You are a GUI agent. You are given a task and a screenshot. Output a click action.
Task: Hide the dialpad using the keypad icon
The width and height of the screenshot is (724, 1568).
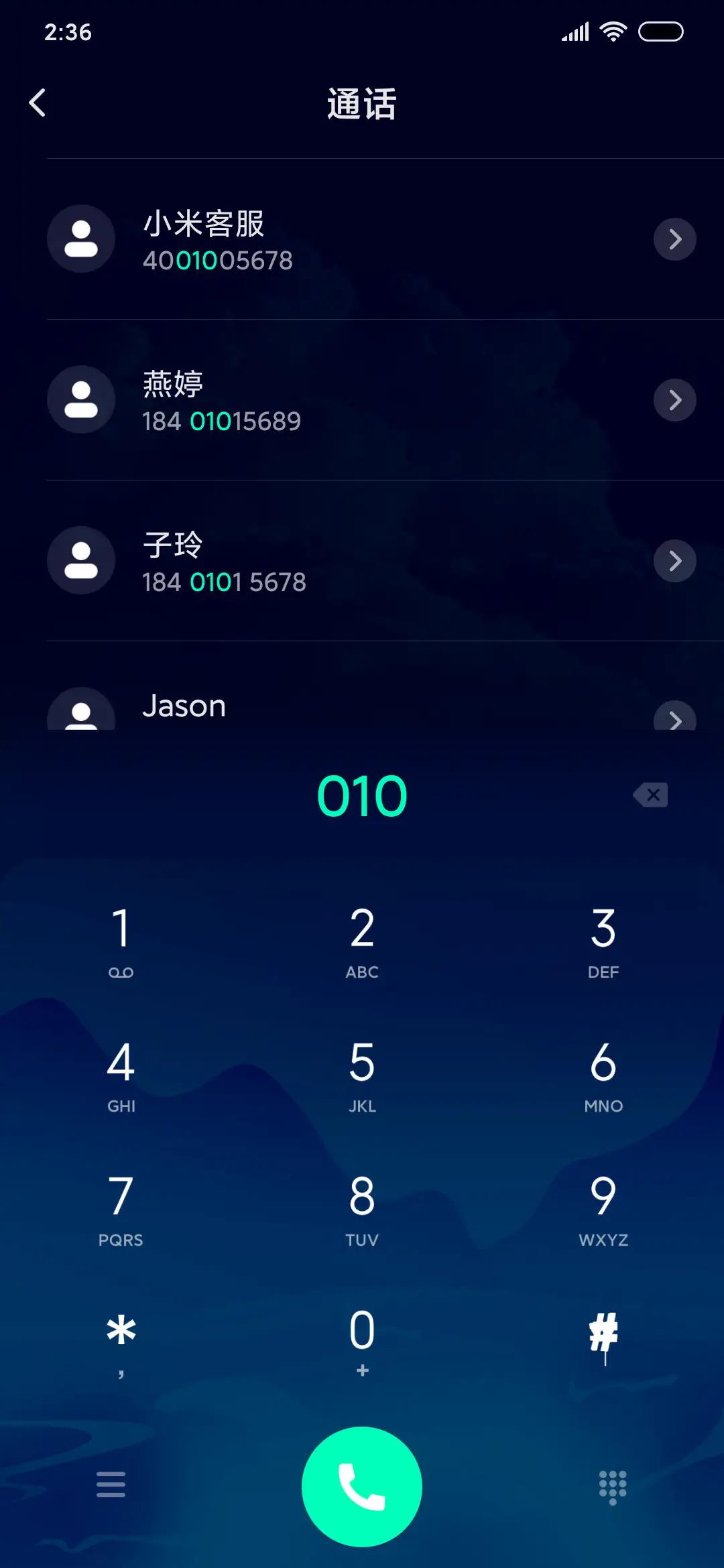click(611, 1486)
